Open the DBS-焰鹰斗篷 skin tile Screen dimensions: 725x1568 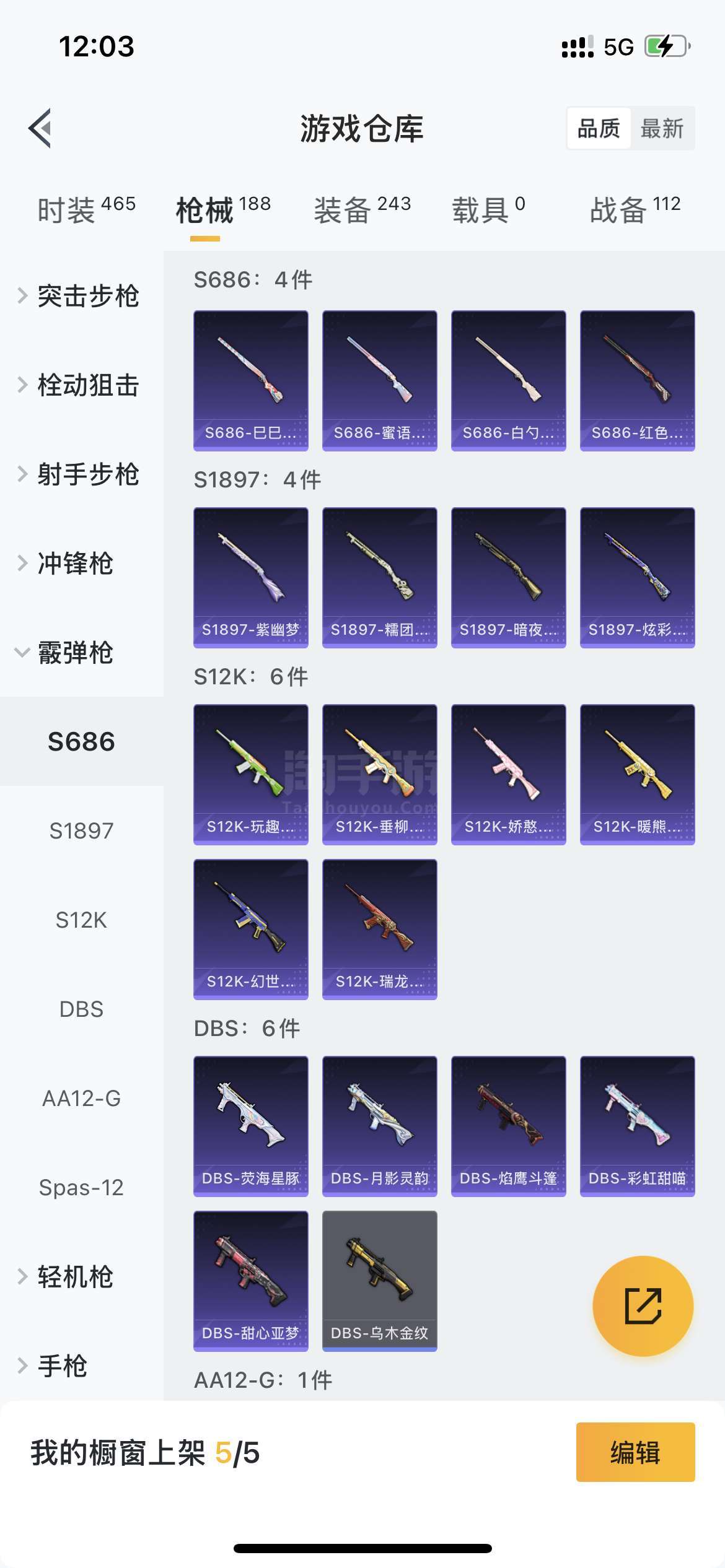coord(508,1126)
